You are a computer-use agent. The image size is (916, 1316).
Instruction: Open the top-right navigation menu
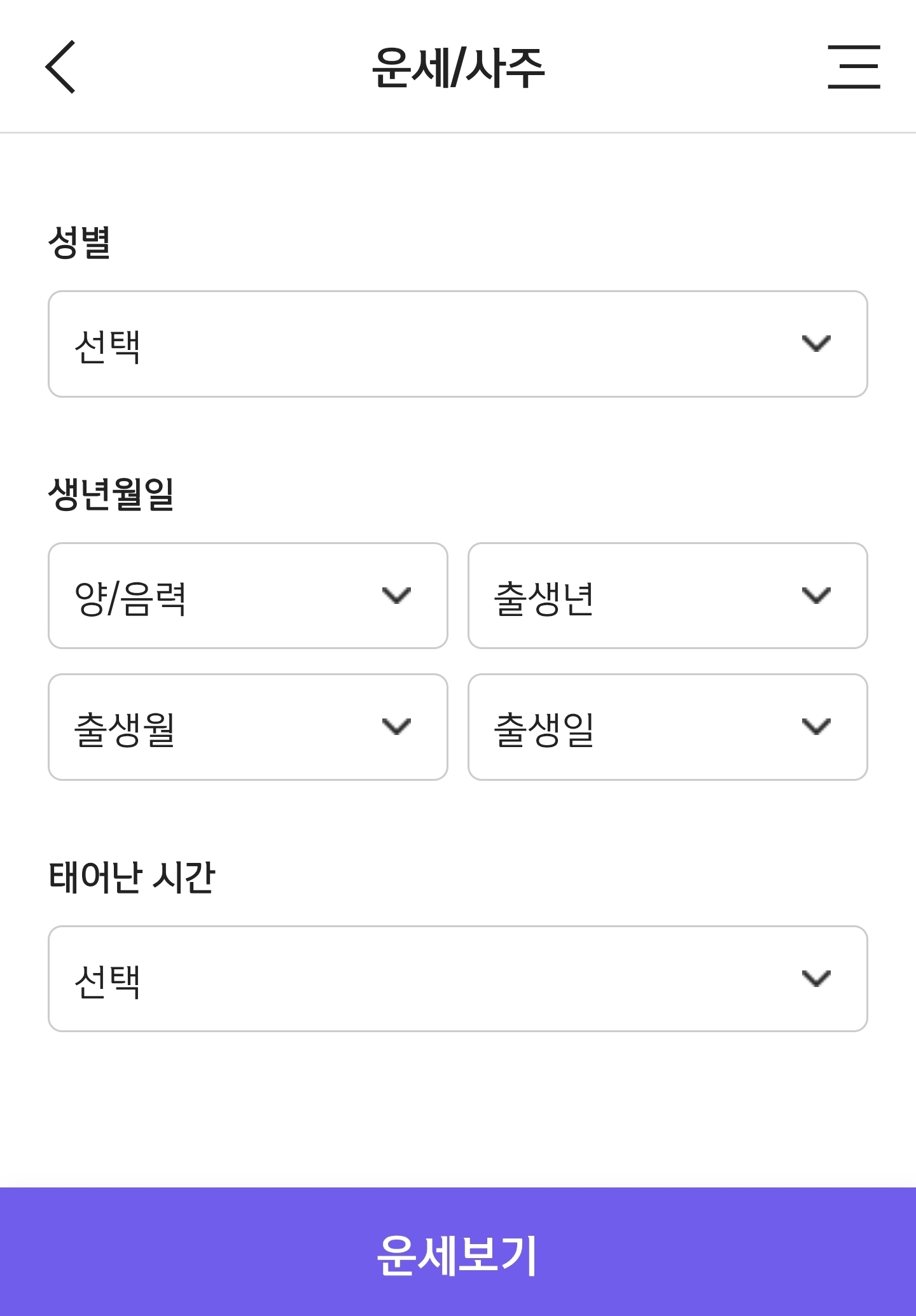tap(855, 67)
